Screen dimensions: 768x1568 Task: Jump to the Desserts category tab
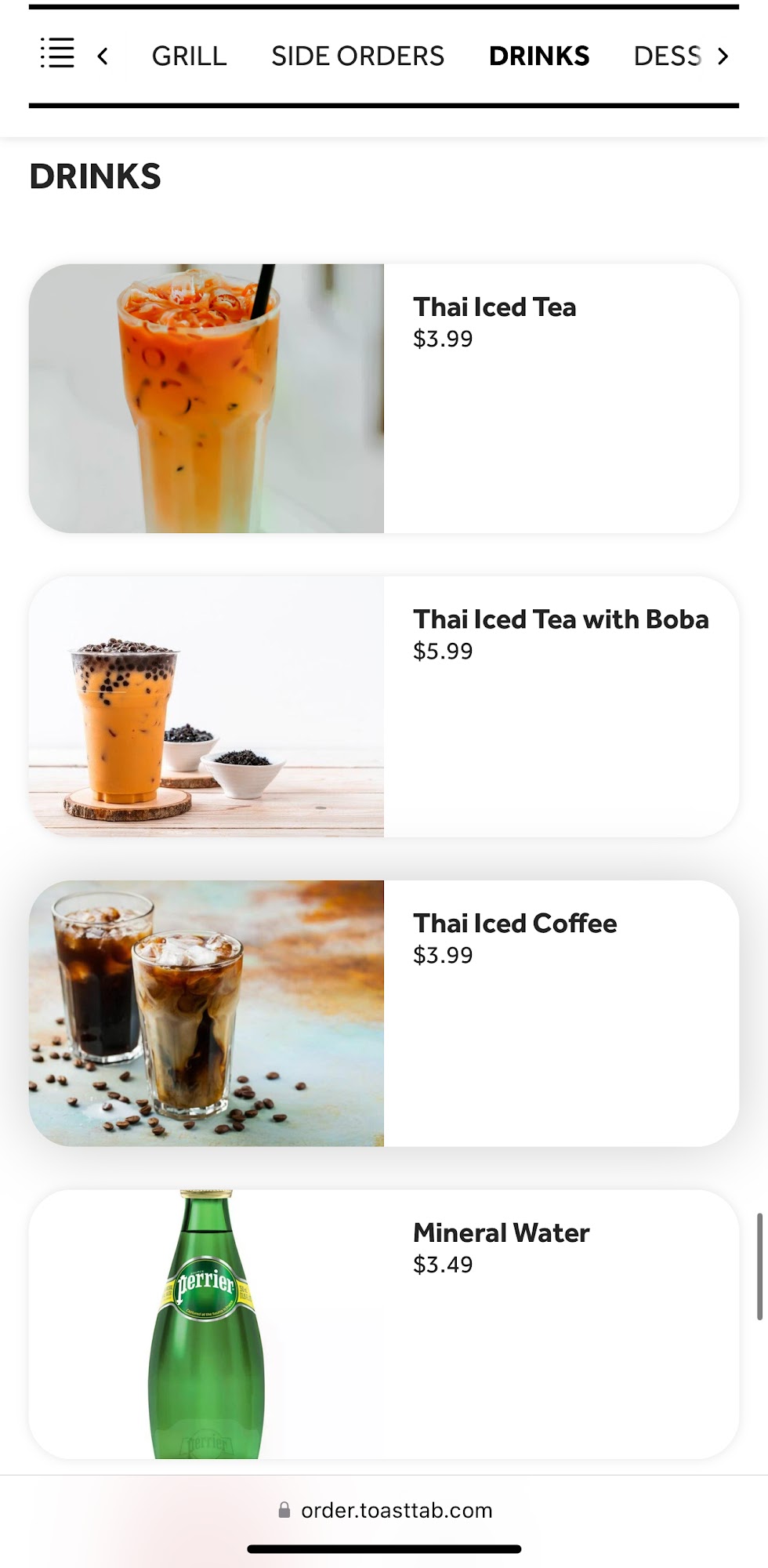click(x=666, y=56)
